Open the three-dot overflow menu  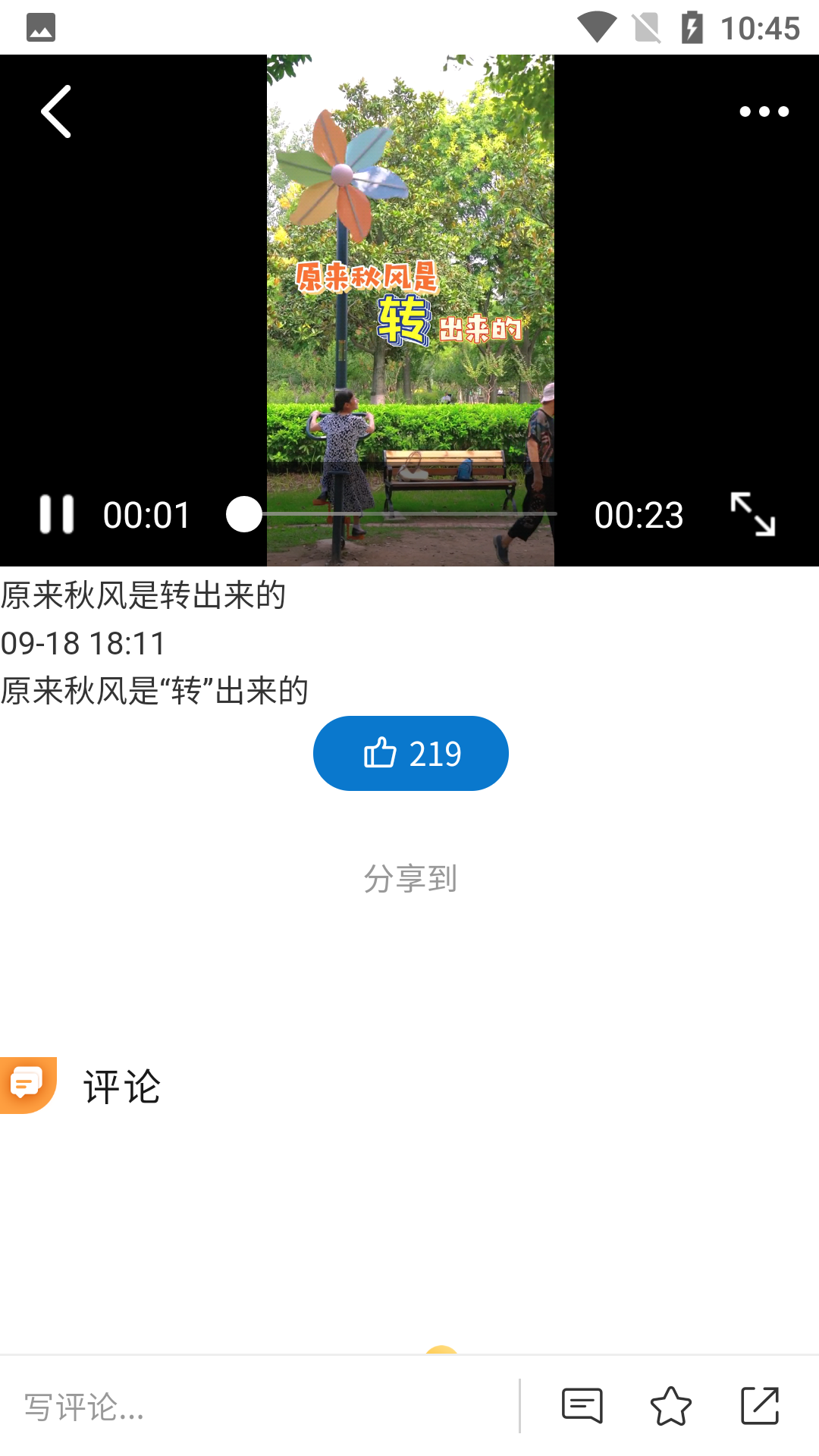pos(763,111)
